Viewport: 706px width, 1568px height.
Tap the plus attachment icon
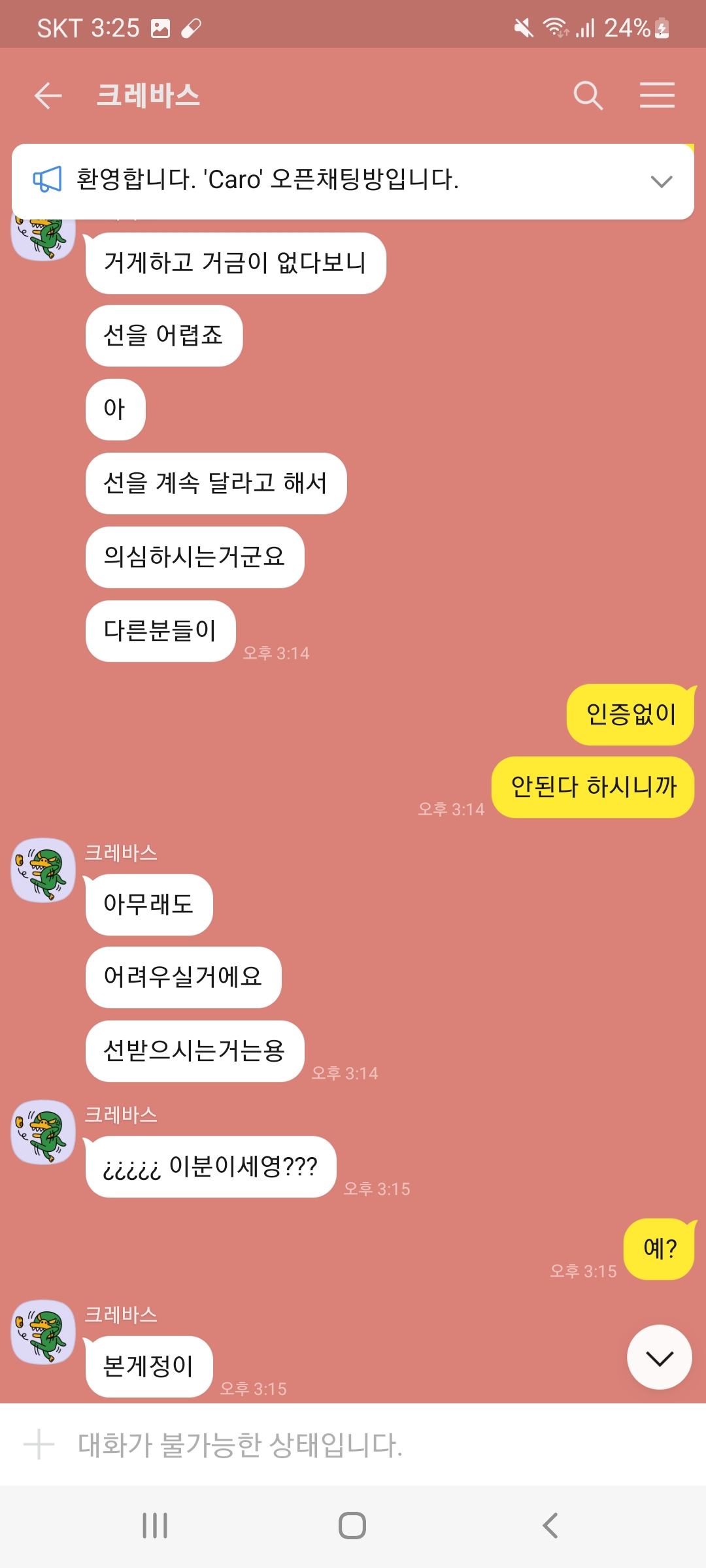tap(39, 1445)
